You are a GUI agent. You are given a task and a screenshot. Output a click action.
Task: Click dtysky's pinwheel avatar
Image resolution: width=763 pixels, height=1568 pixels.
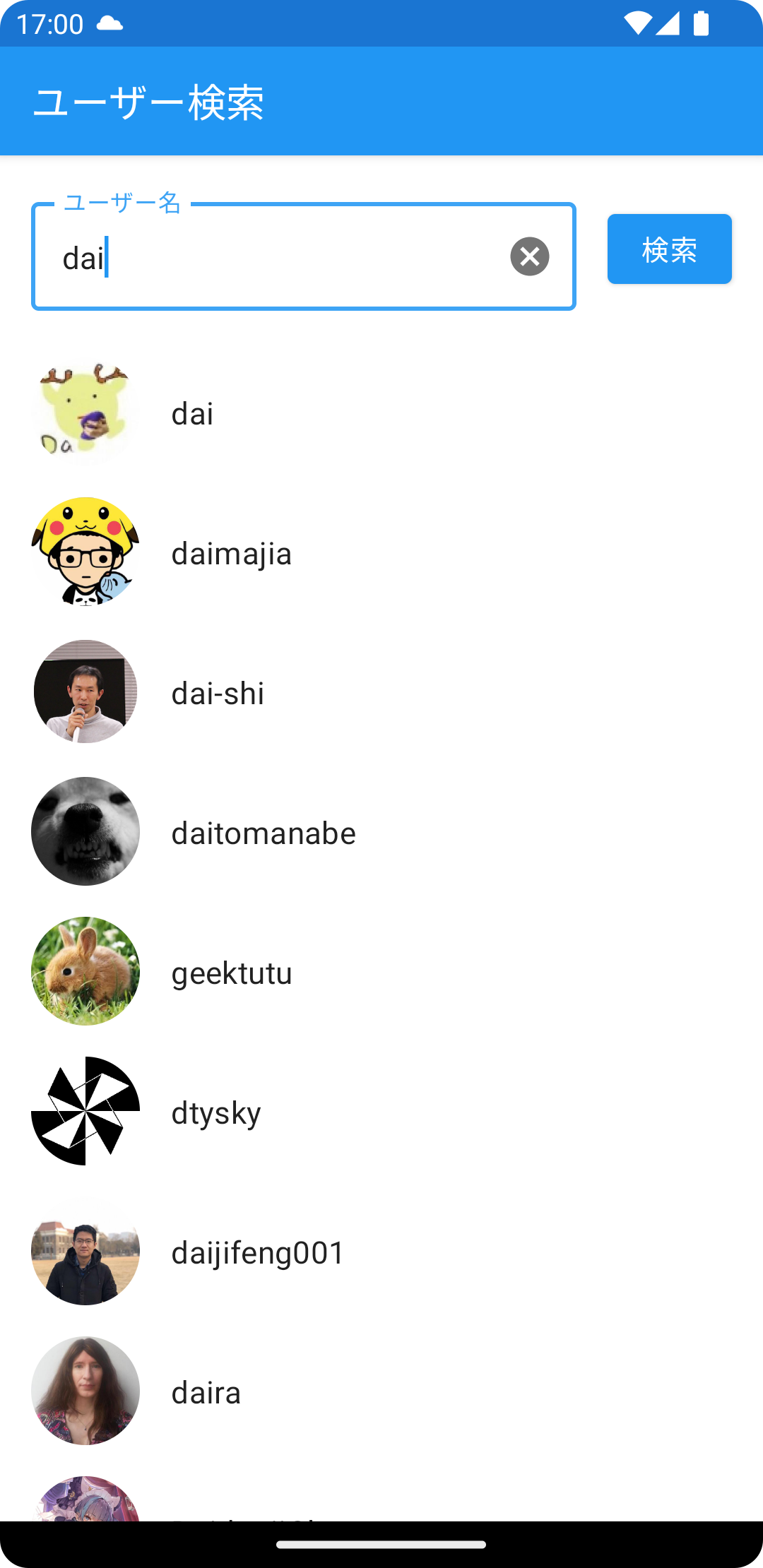pyautogui.click(x=84, y=1111)
